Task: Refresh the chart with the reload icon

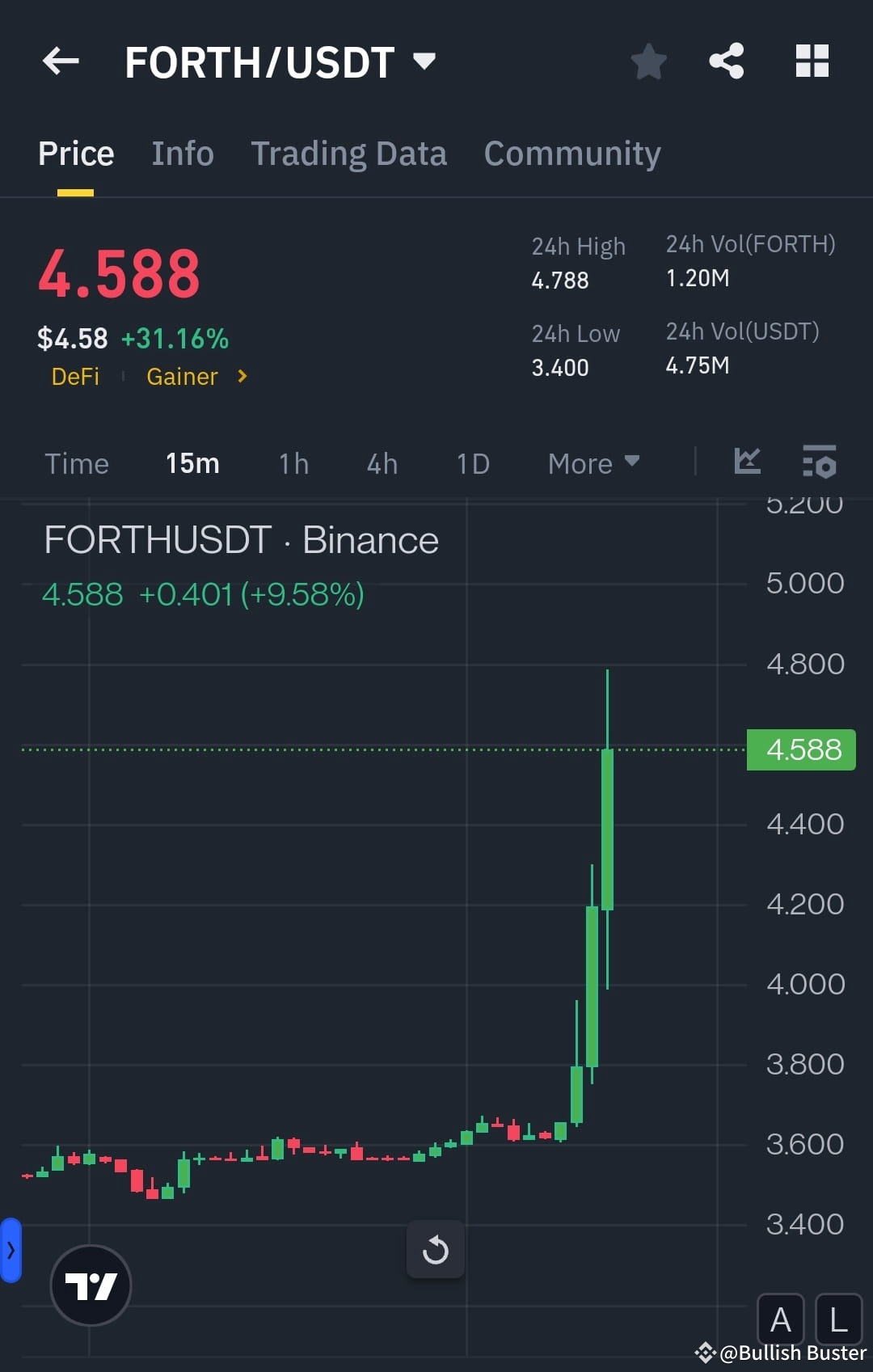Action: tap(436, 1249)
